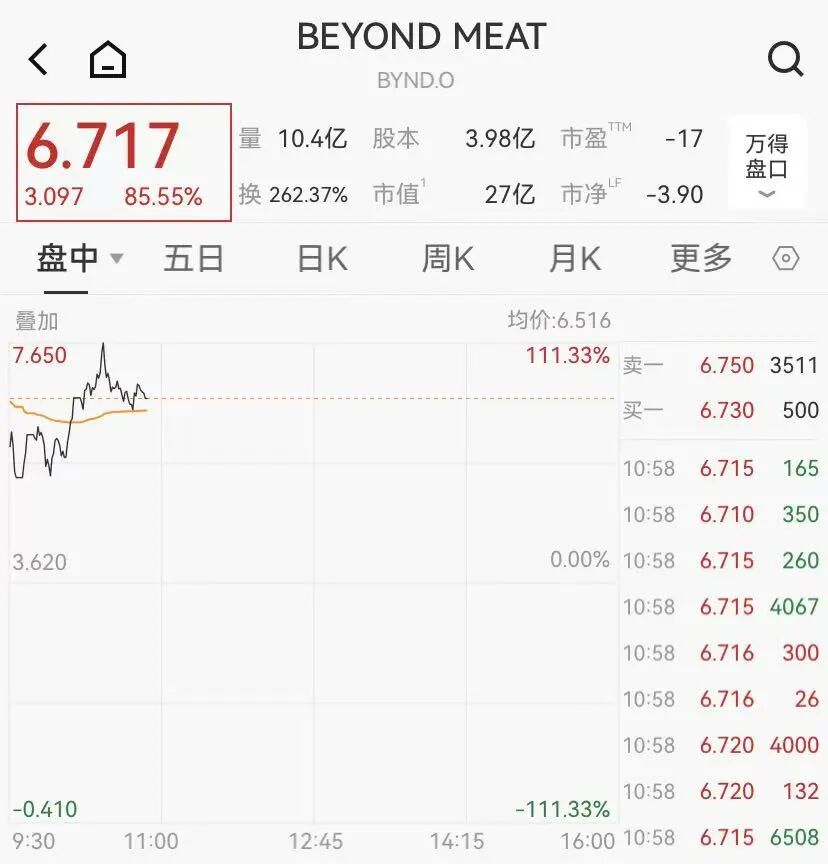828x864 pixels.
Task: Open stock search magnifier
Action: 785,60
